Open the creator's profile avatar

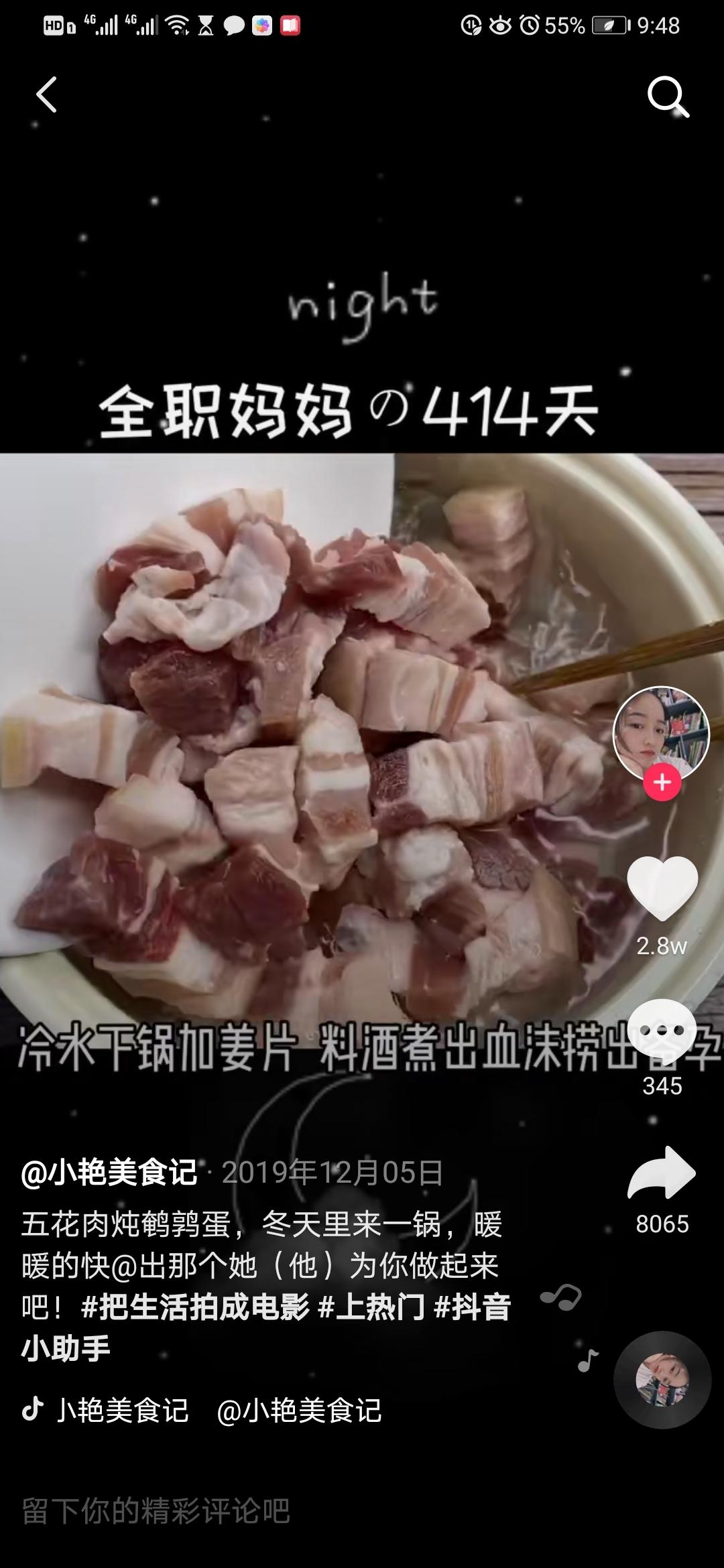point(660,734)
